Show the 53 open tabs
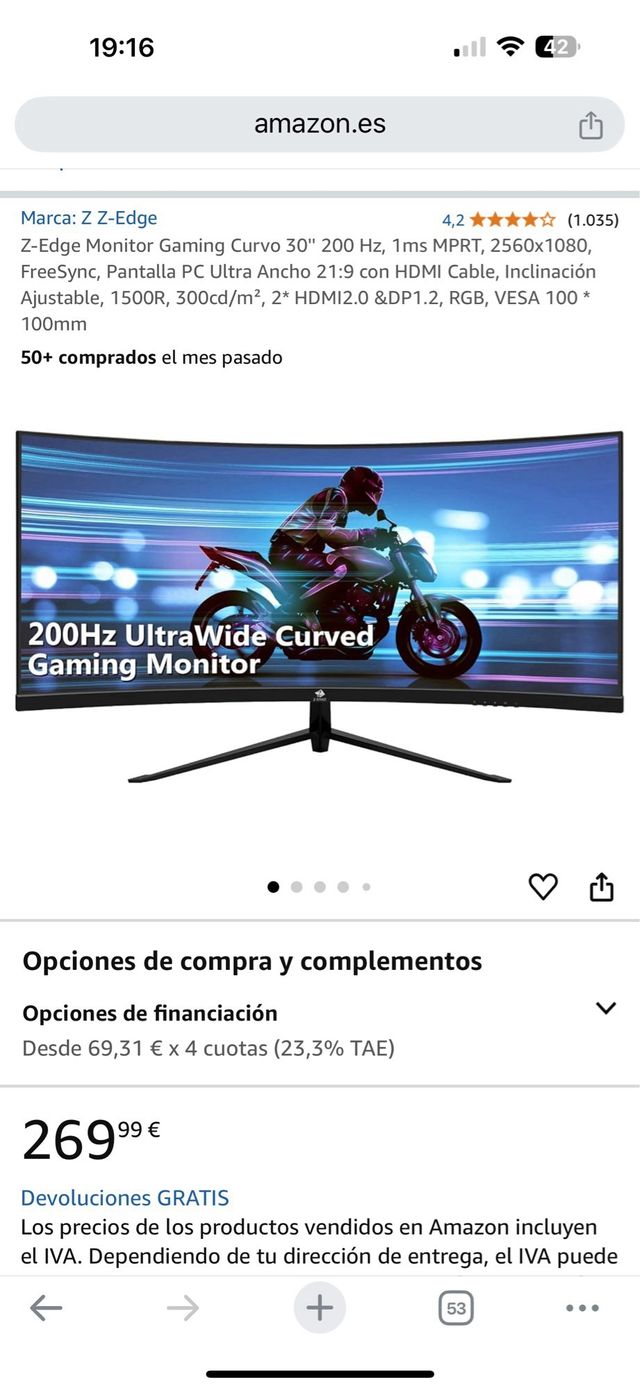 456,1308
